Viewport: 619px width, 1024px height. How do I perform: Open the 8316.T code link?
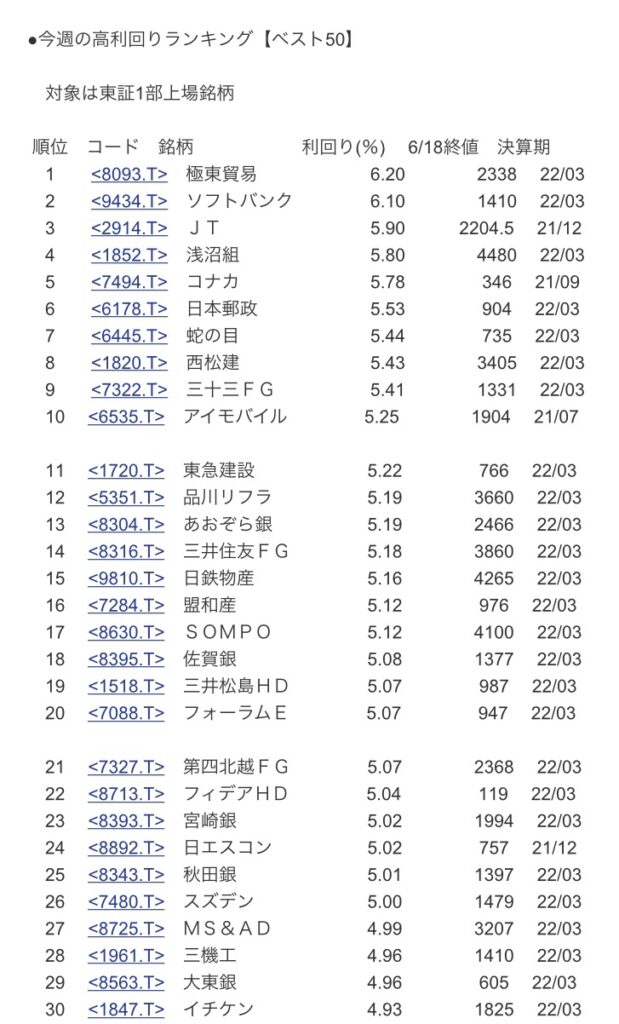[126, 552]
